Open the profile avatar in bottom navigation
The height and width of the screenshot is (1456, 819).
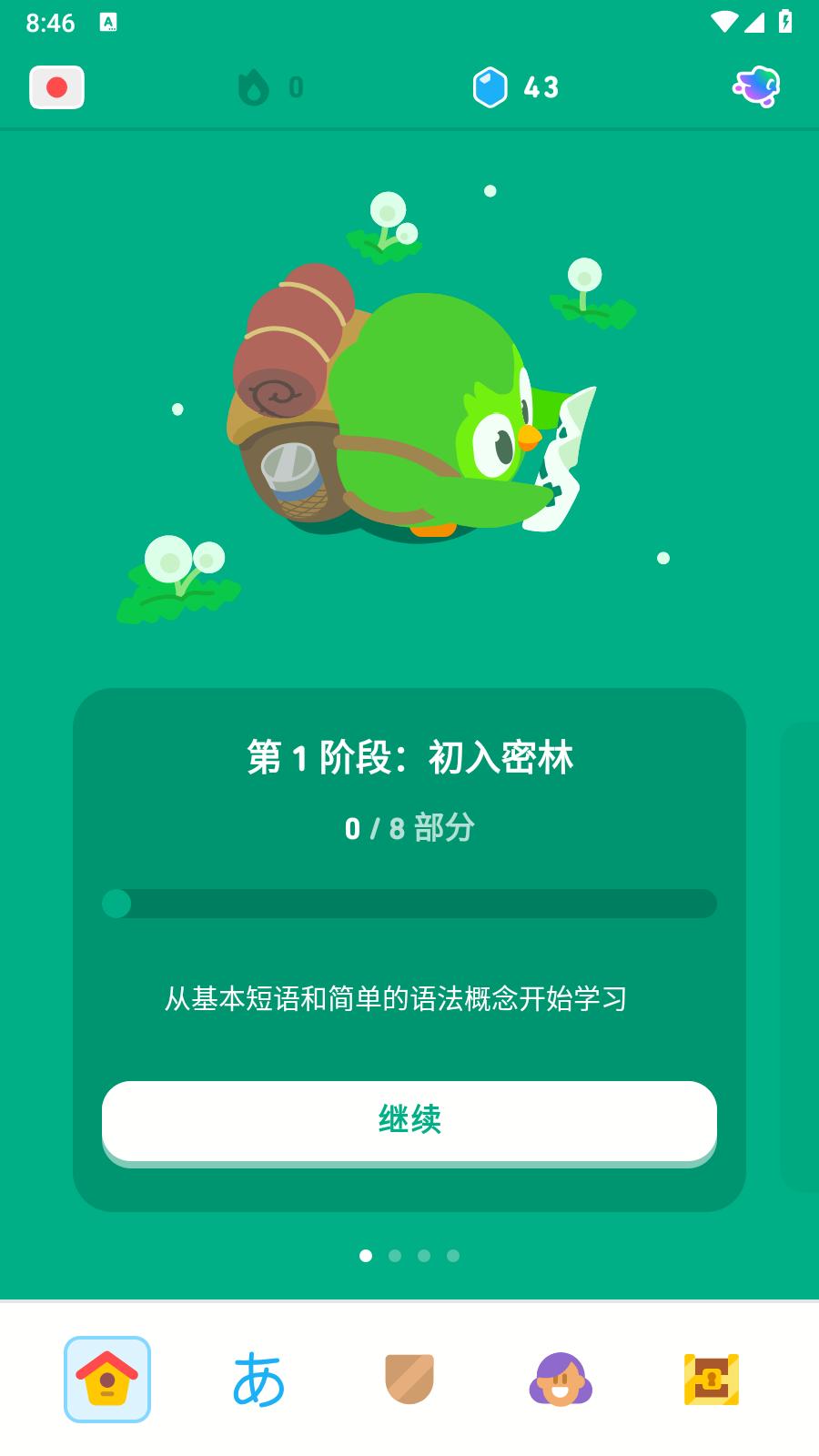click(x=561, y=1380)
